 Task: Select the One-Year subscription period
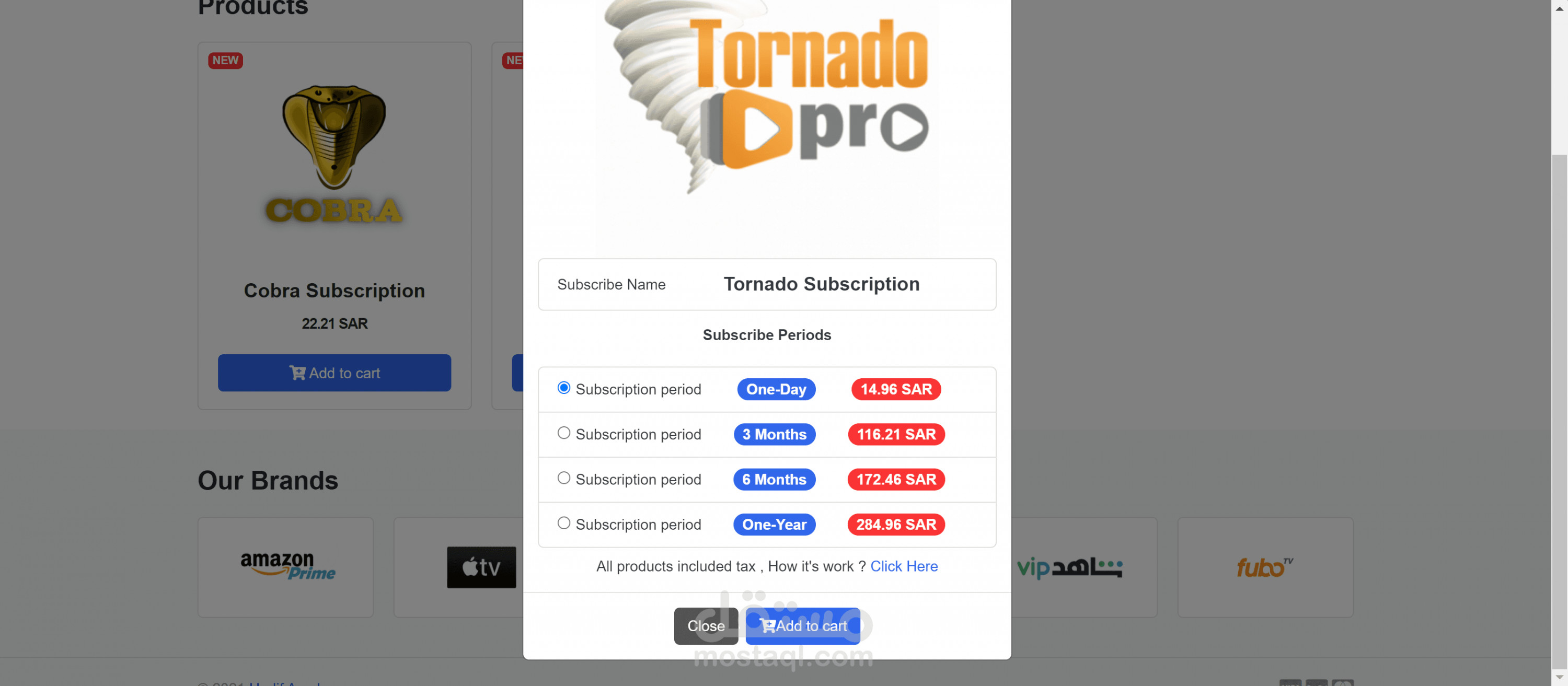[563, 524]
